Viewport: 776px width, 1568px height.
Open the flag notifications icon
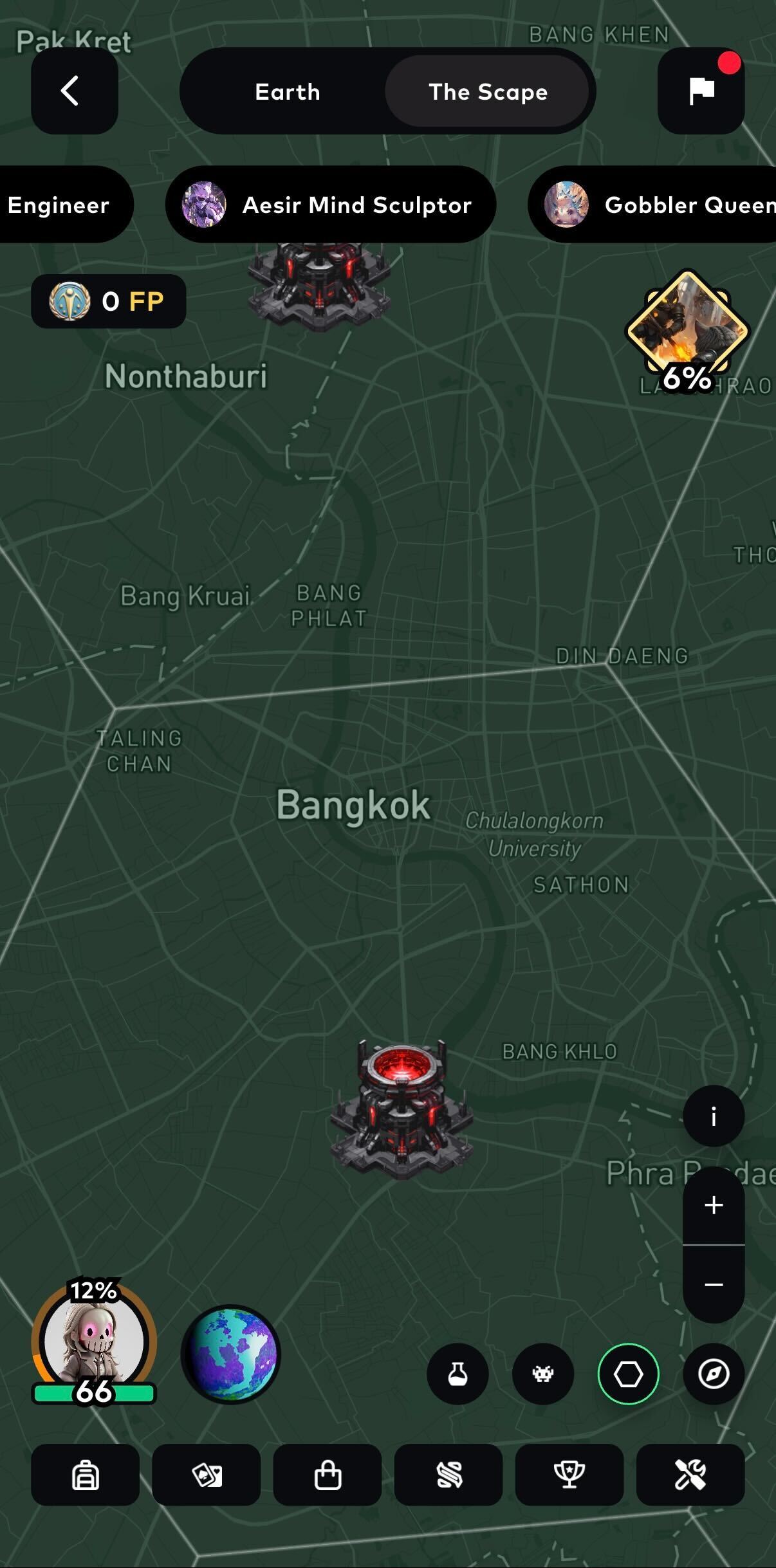tap(701, 90)
